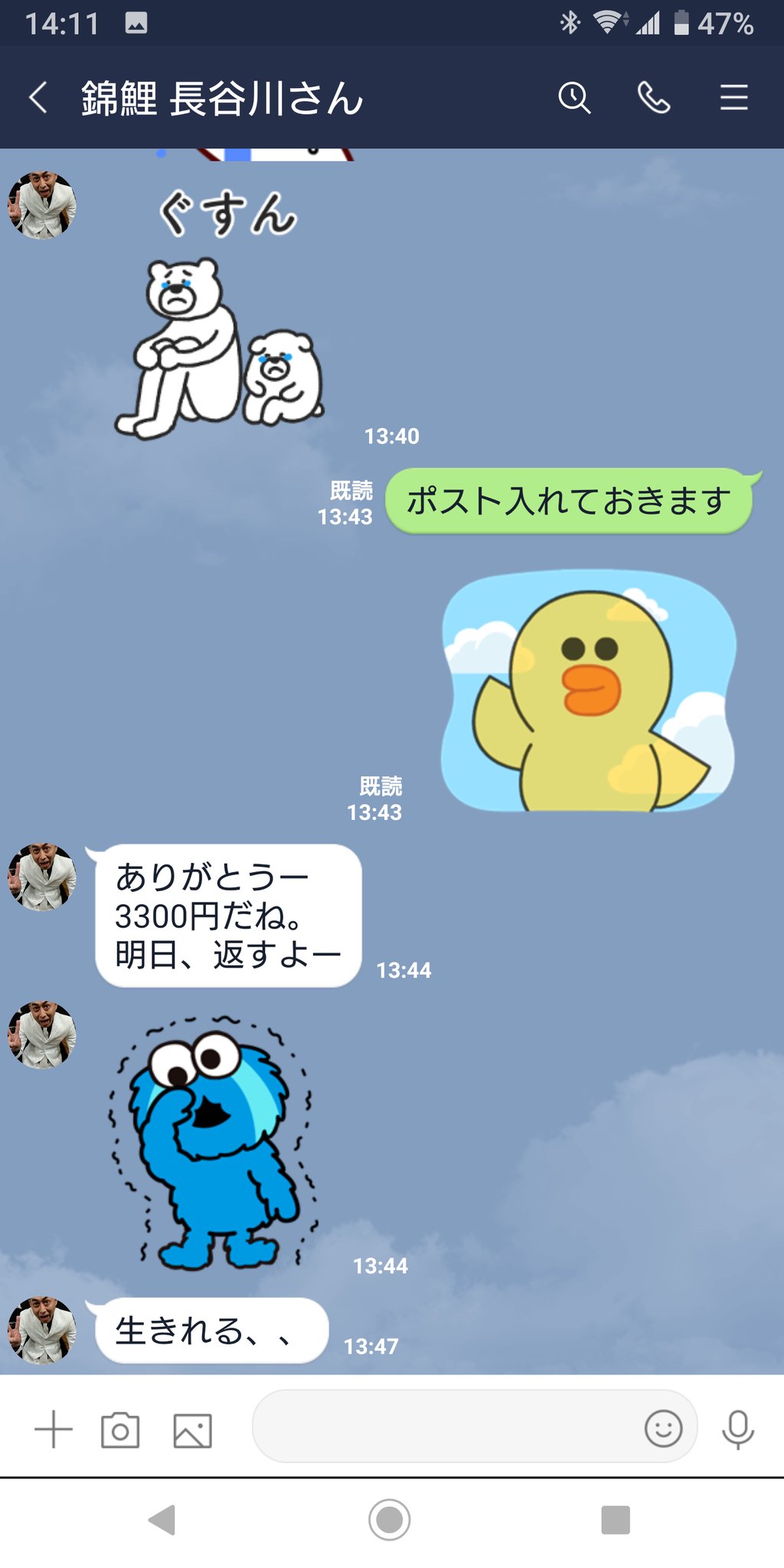Tap the yellow duck sticker sent at 13:43
The image size is (784, 1568).
[588, 691]
